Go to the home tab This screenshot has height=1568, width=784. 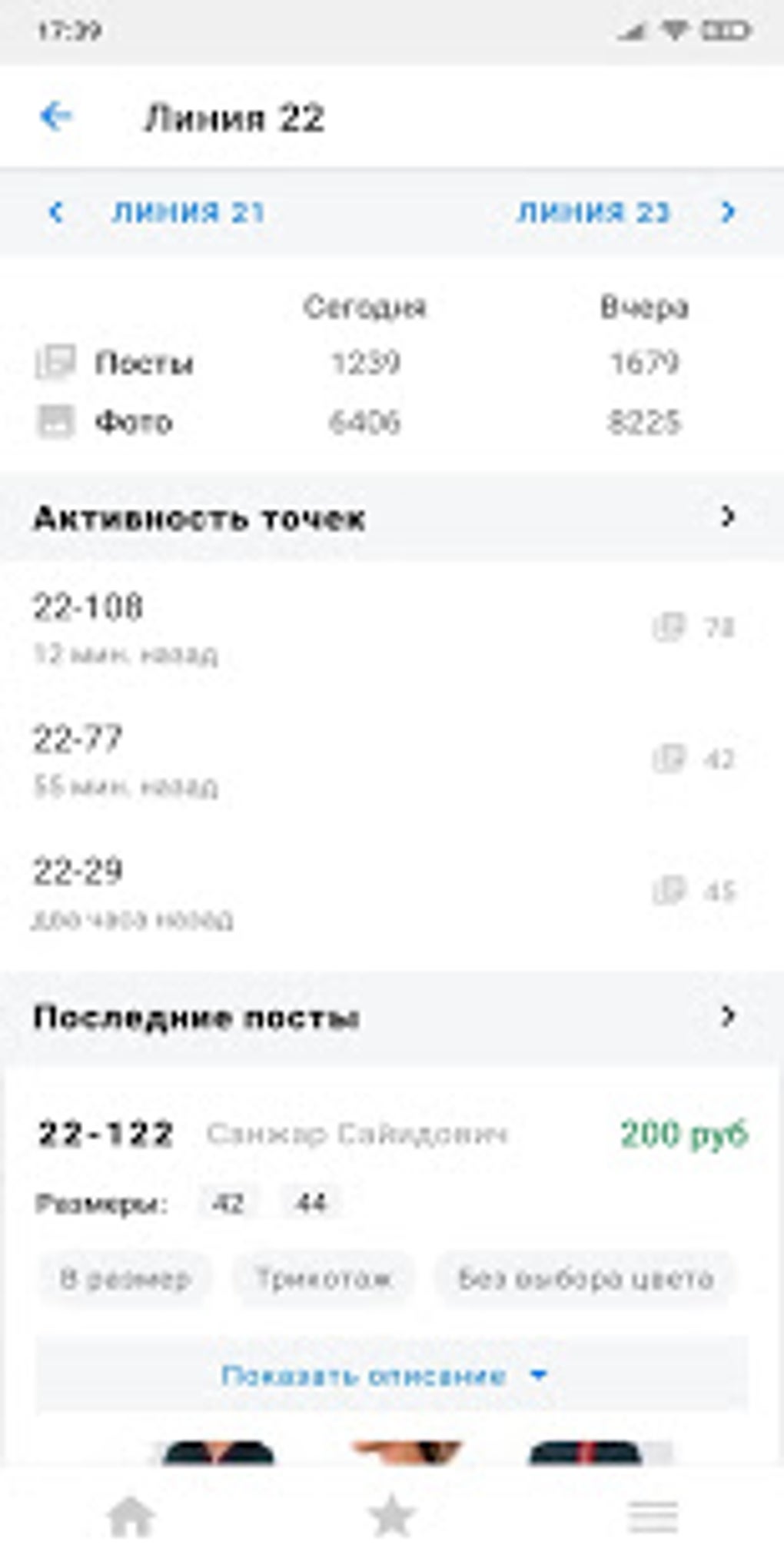tap(131, 1517)
